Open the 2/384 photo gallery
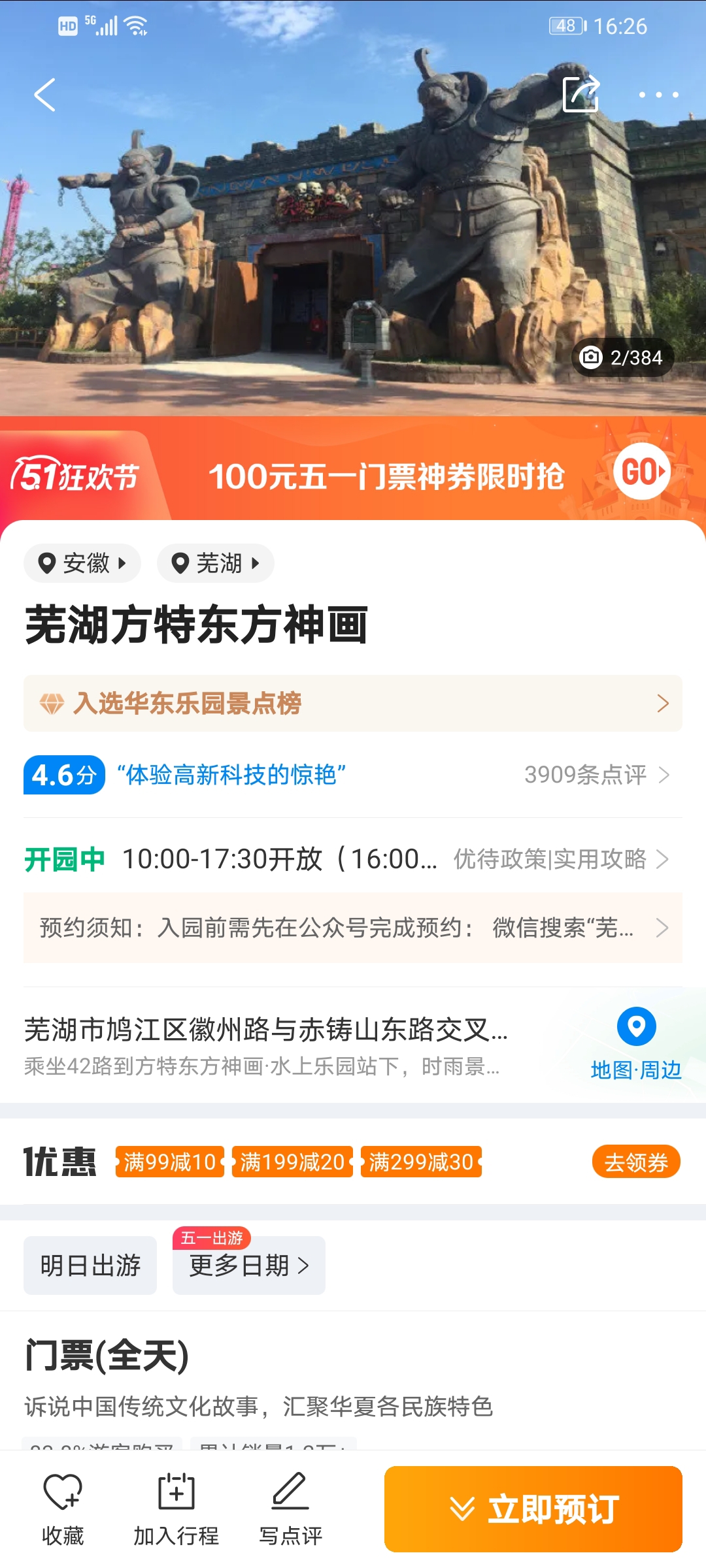 (622, 357)
